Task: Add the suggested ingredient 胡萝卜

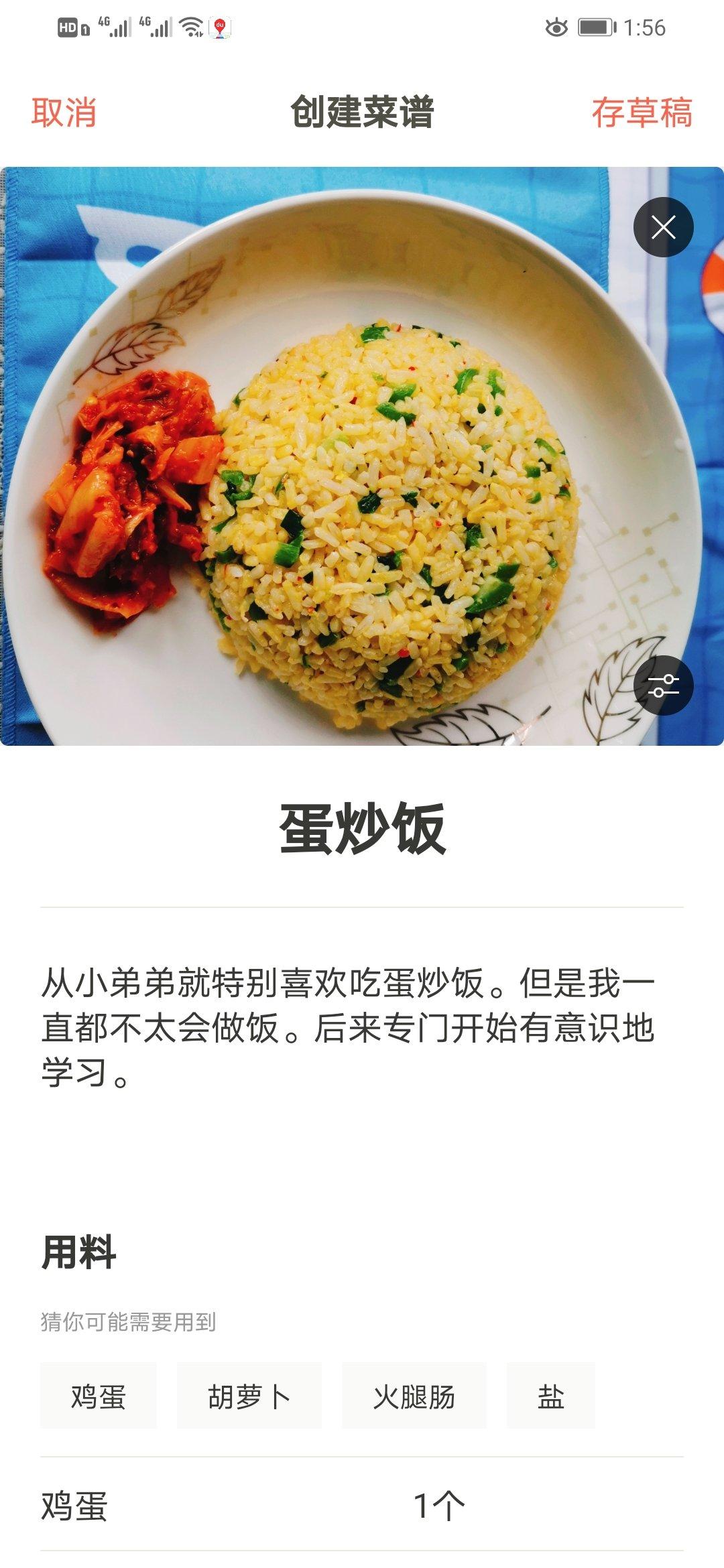Action: [249, 1397]
